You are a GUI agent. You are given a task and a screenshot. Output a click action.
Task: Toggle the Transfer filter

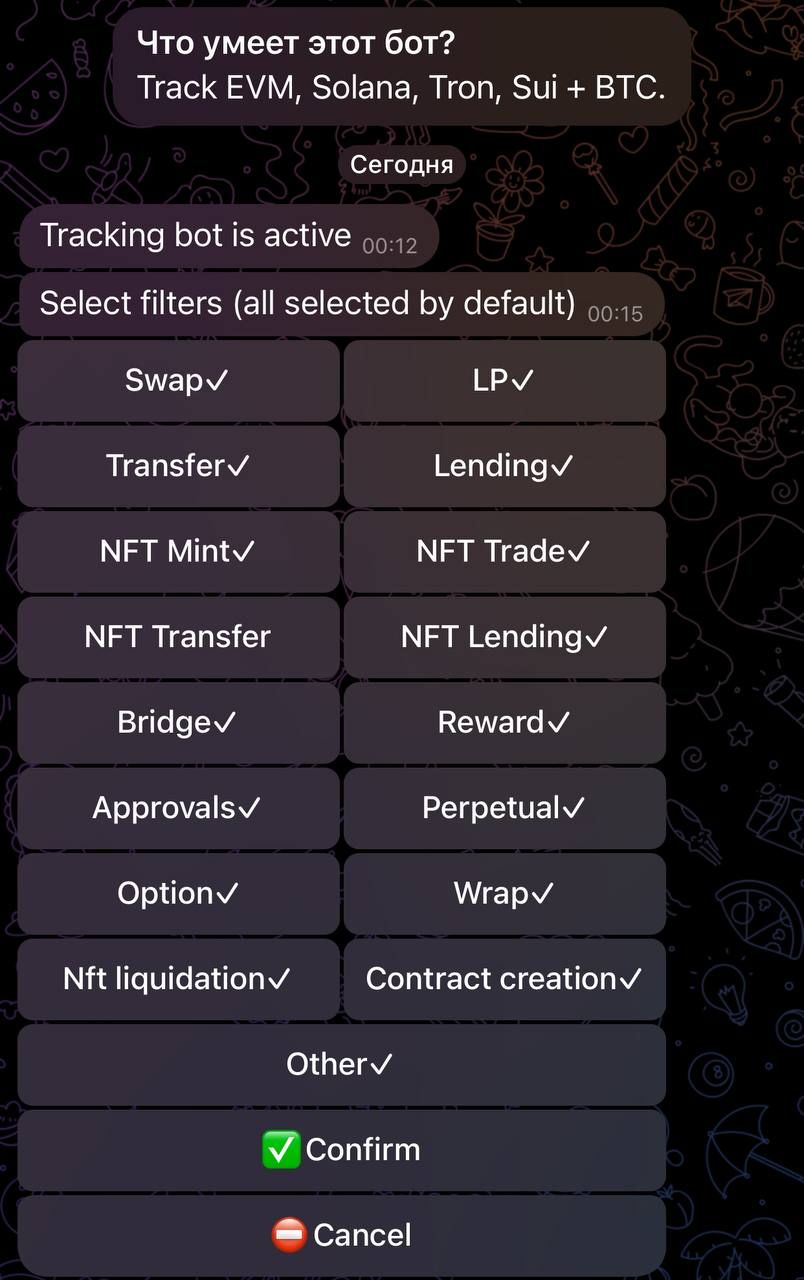tap(178, 466)
